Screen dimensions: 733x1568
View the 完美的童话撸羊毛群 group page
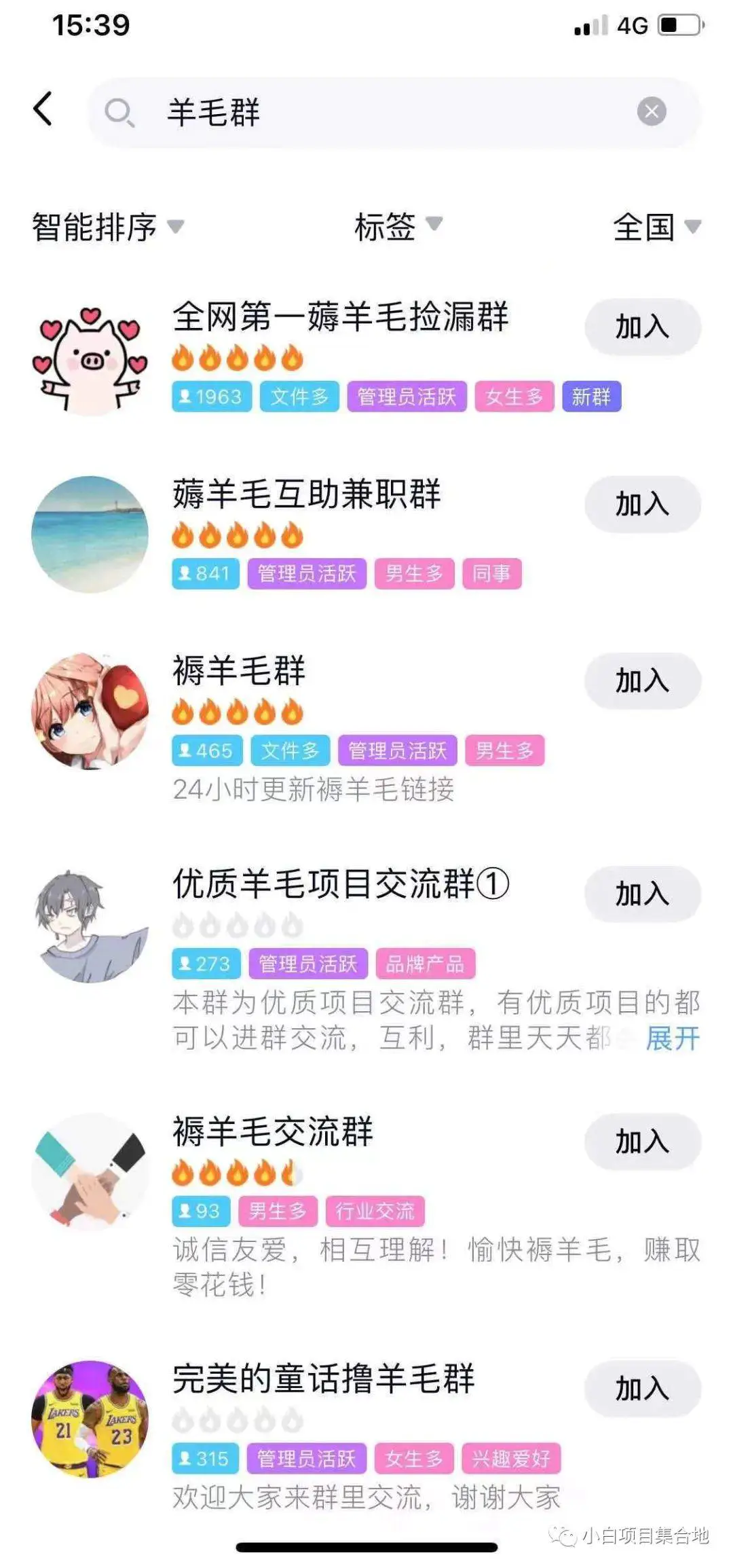[x=323, y=1379]
